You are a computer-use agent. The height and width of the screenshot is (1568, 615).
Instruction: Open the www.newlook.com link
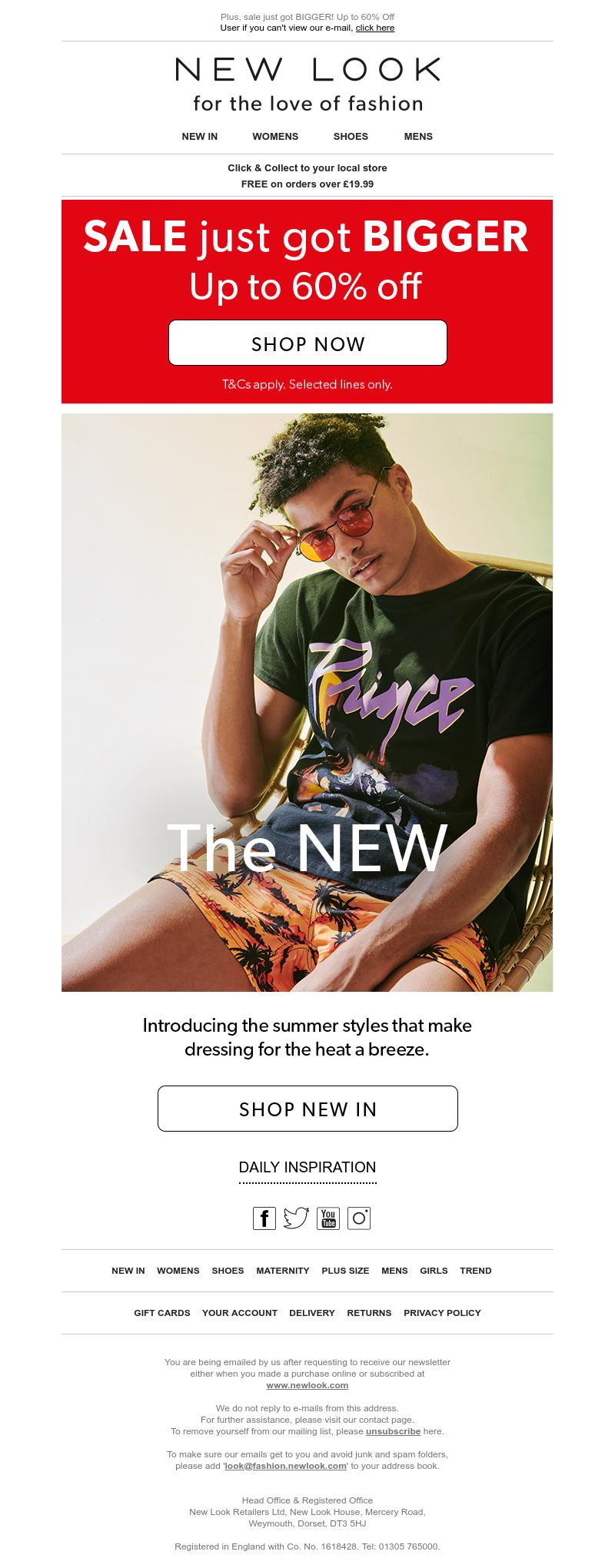(307, 1385)
